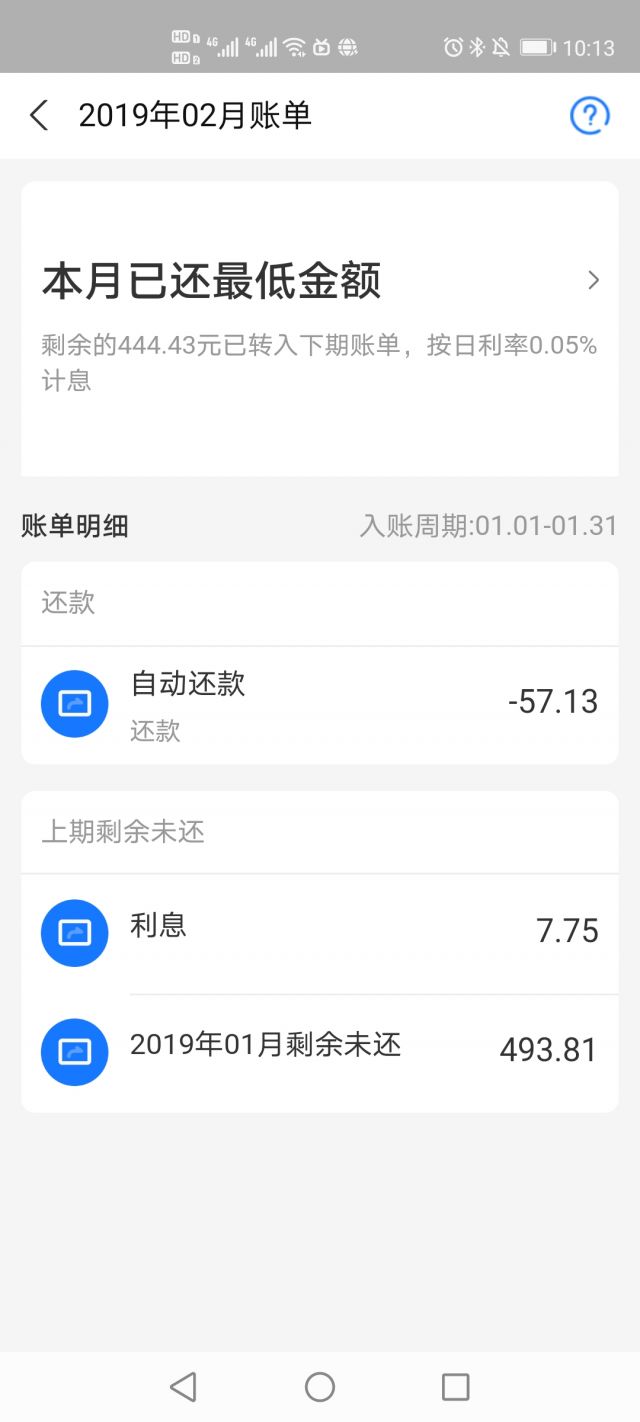View the 利息 interest entry

click(320, 932)
